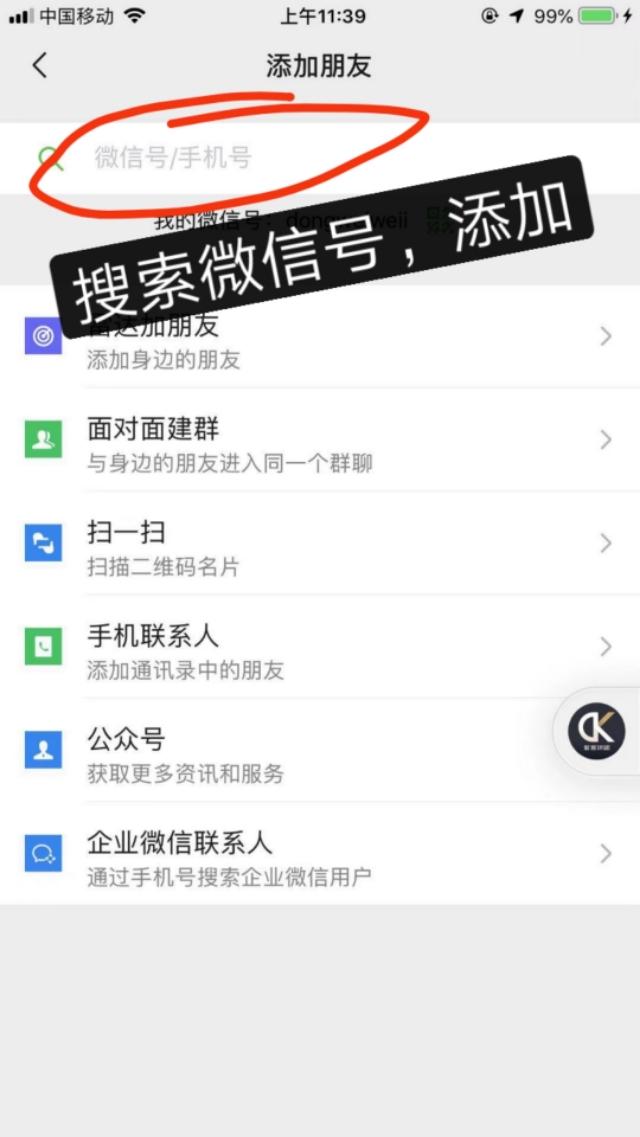
Task: Tap the 微信号/手机号 search field
Action: click(320, 157)
